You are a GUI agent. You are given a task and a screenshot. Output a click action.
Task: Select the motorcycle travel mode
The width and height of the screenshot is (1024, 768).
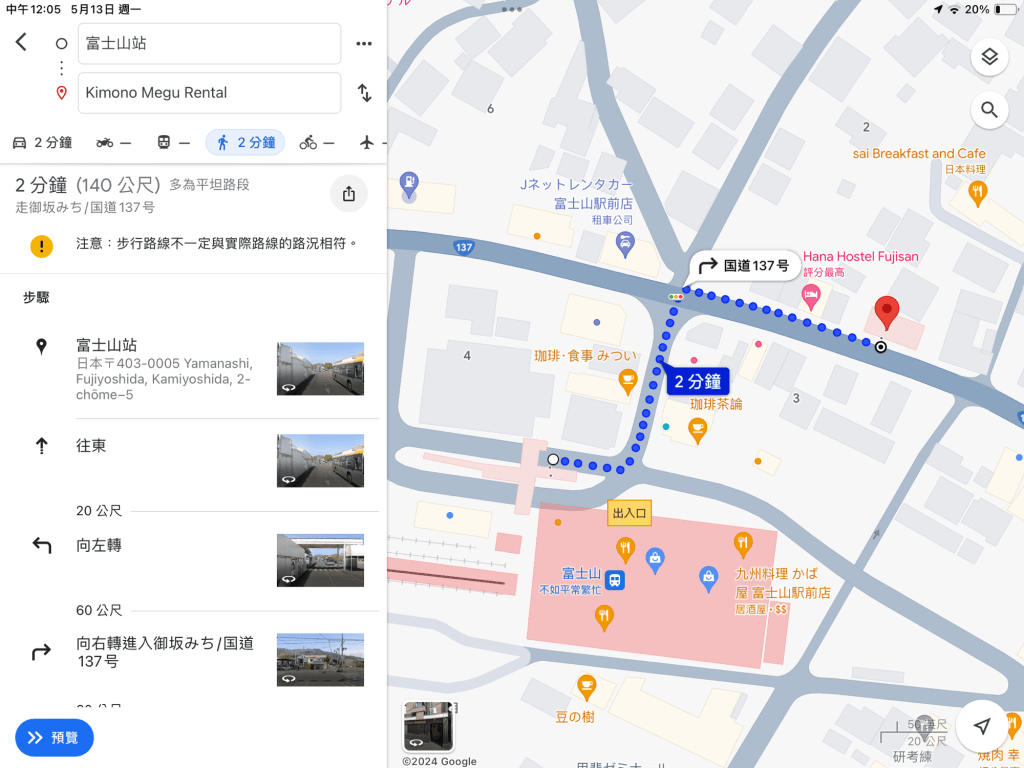[x=113, y=143]
